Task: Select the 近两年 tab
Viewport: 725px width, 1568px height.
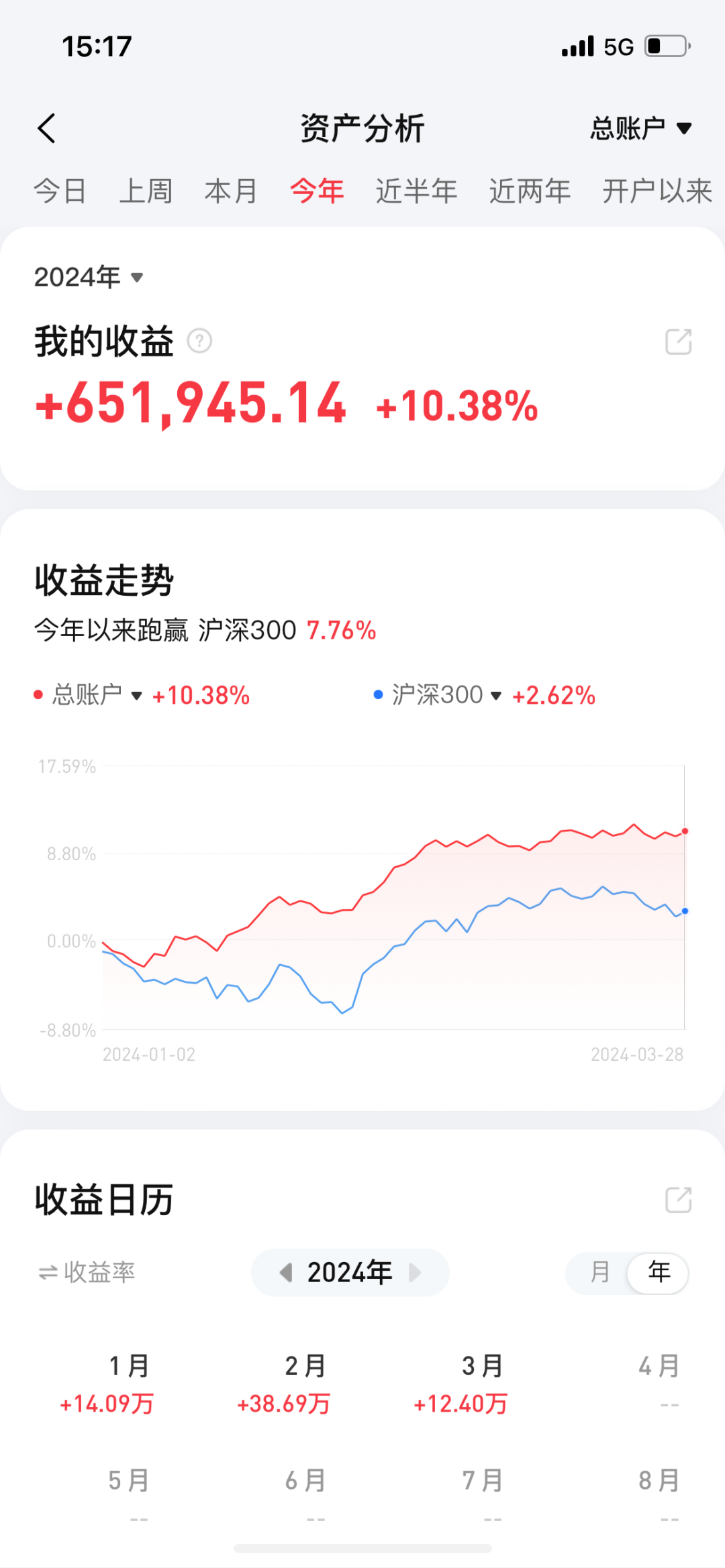Action: click(x=530, y=191)
